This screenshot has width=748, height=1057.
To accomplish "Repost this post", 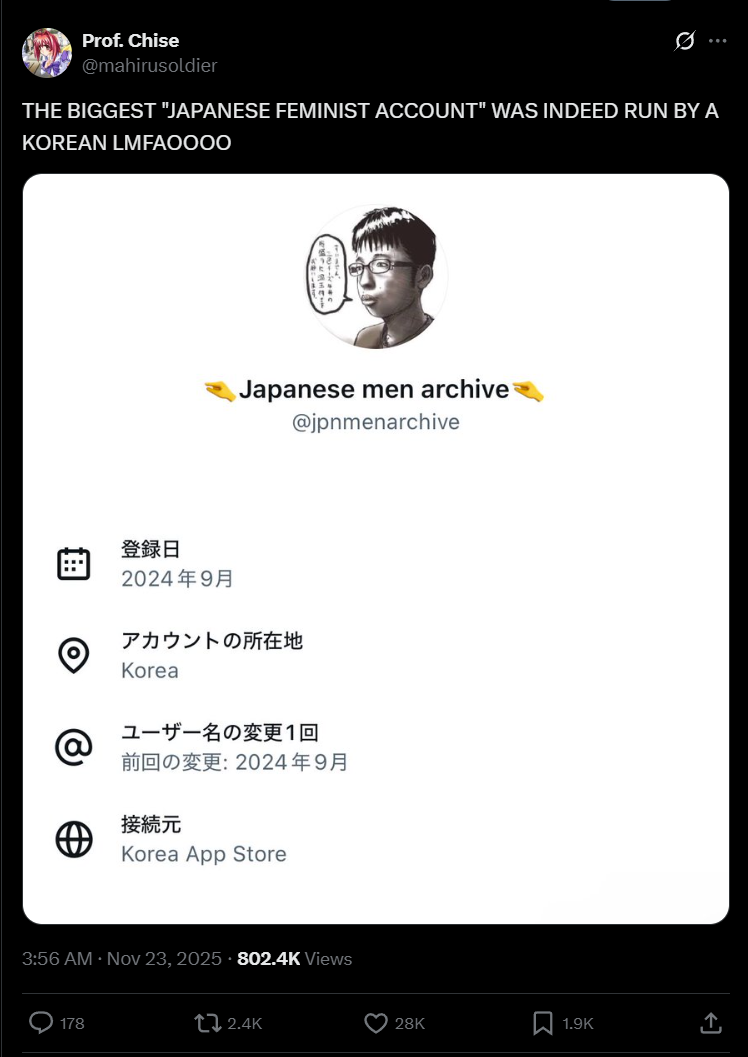I will pos(208,1022).
